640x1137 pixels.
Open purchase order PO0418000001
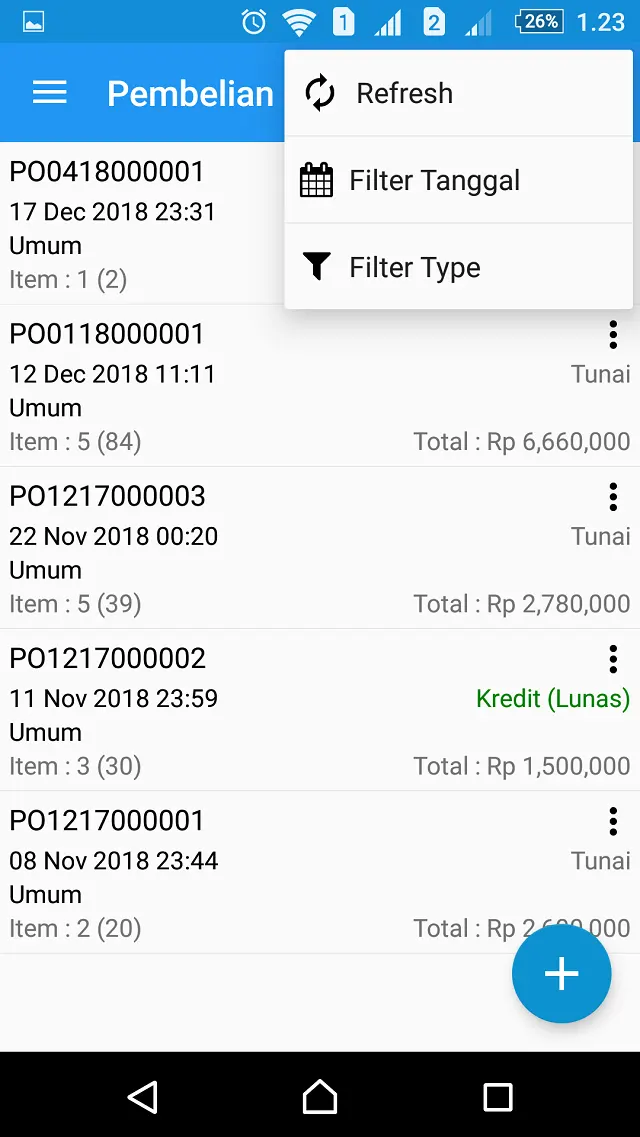(x=144, y=223)
